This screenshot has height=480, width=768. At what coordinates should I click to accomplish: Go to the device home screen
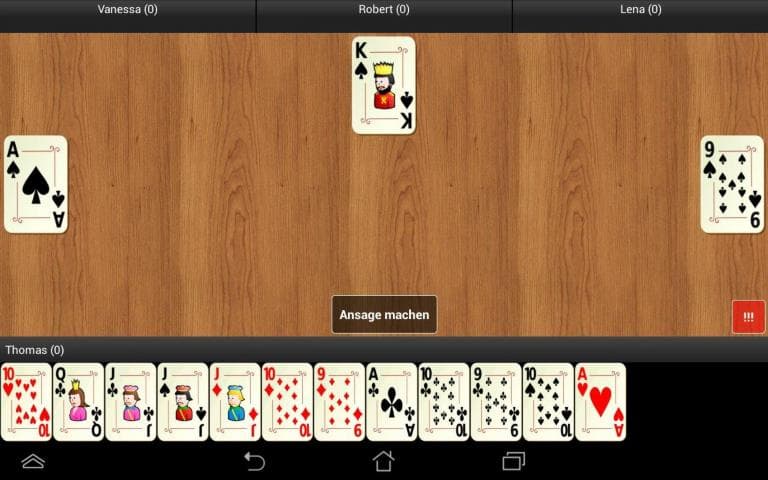[x=383, y=461]
